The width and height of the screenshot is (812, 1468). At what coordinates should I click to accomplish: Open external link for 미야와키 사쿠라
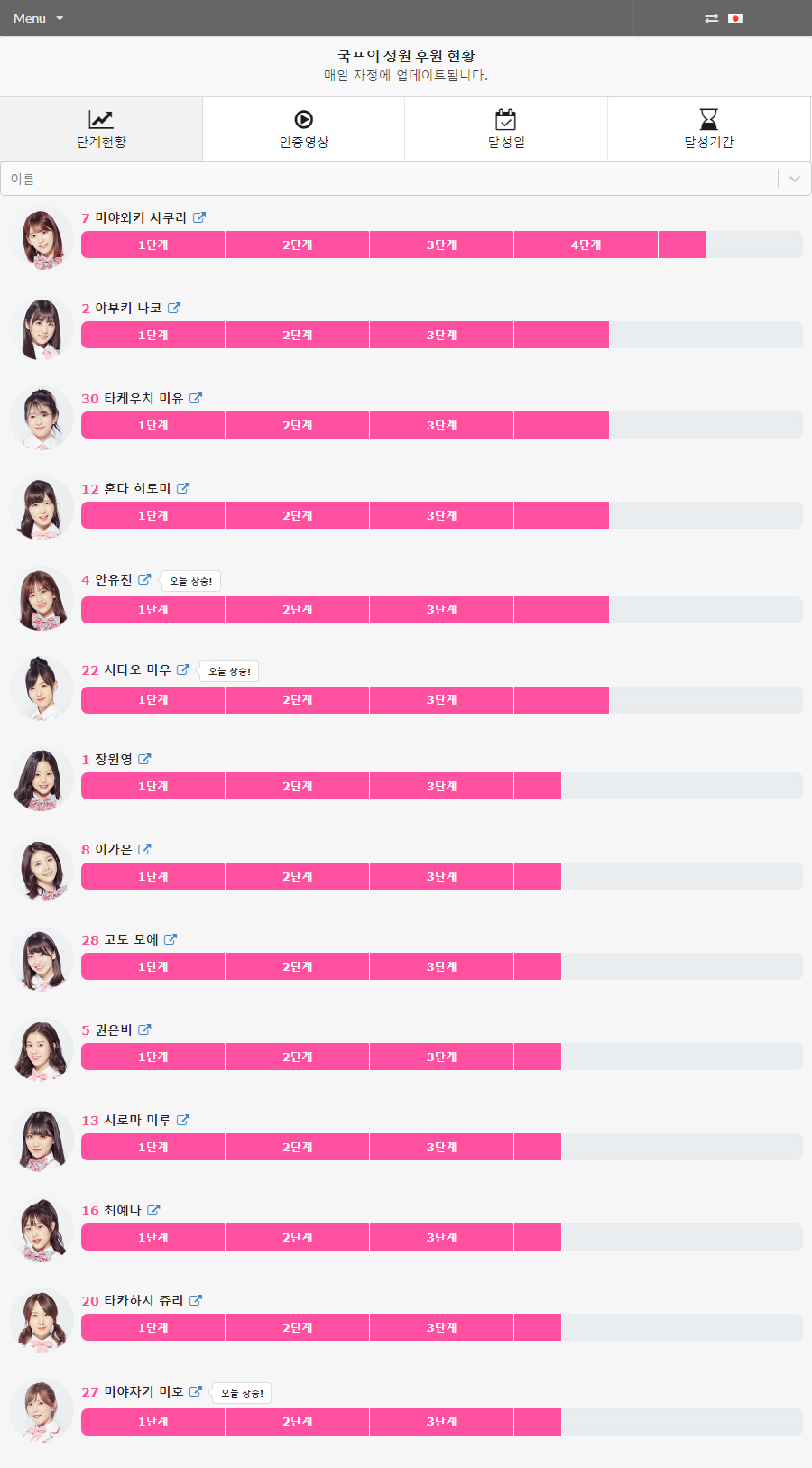point(199,217)
